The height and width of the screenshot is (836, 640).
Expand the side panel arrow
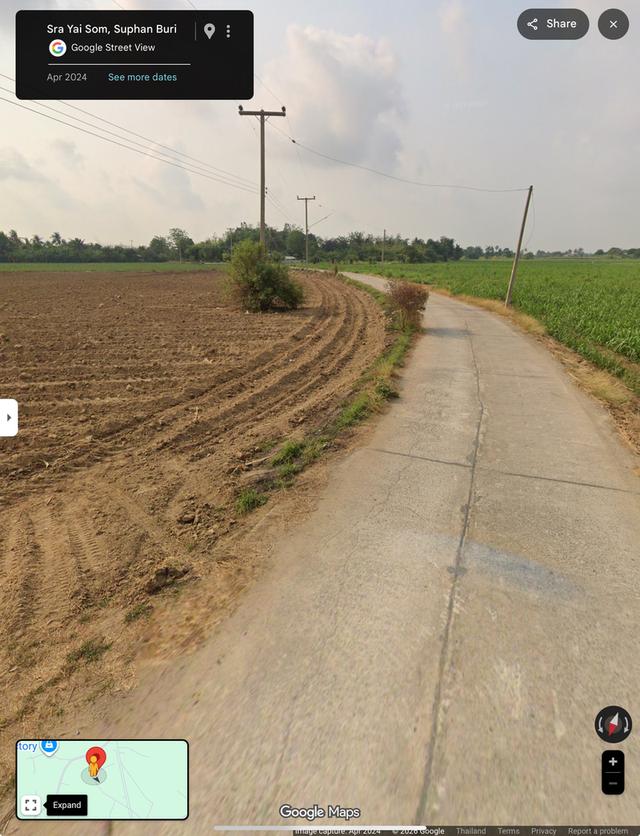8,417
